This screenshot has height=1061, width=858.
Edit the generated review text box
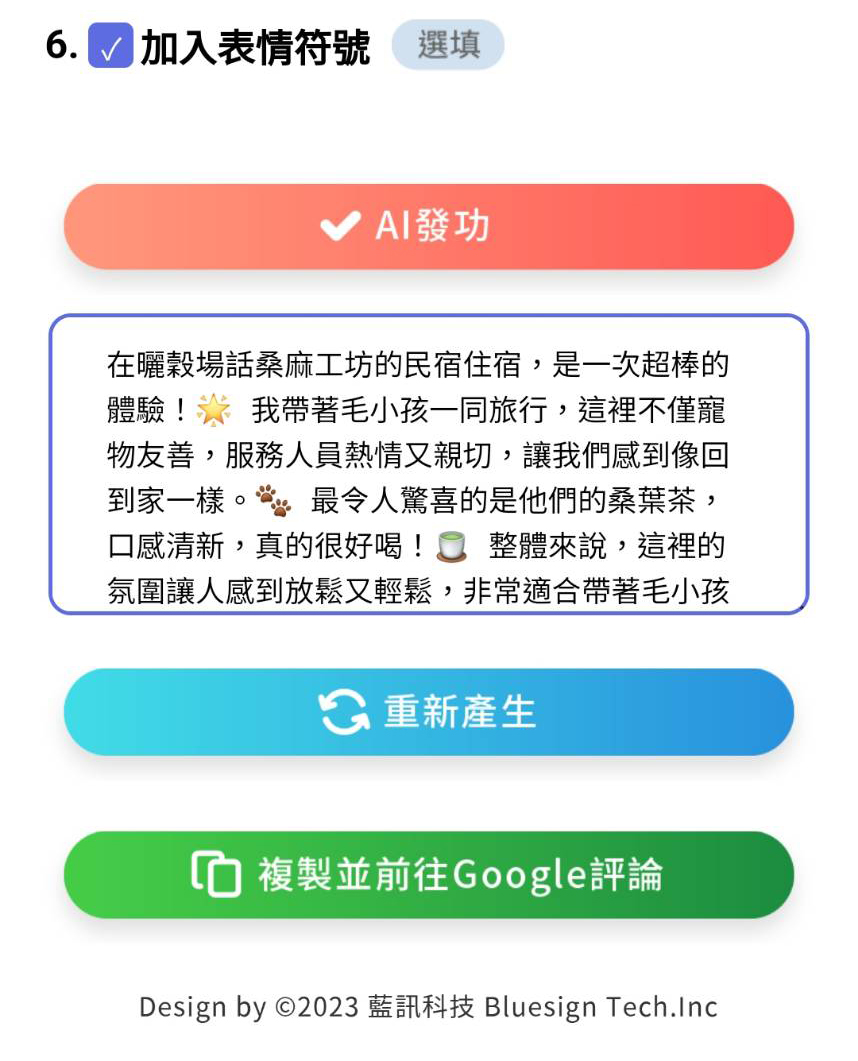click(x=429, y=464)
